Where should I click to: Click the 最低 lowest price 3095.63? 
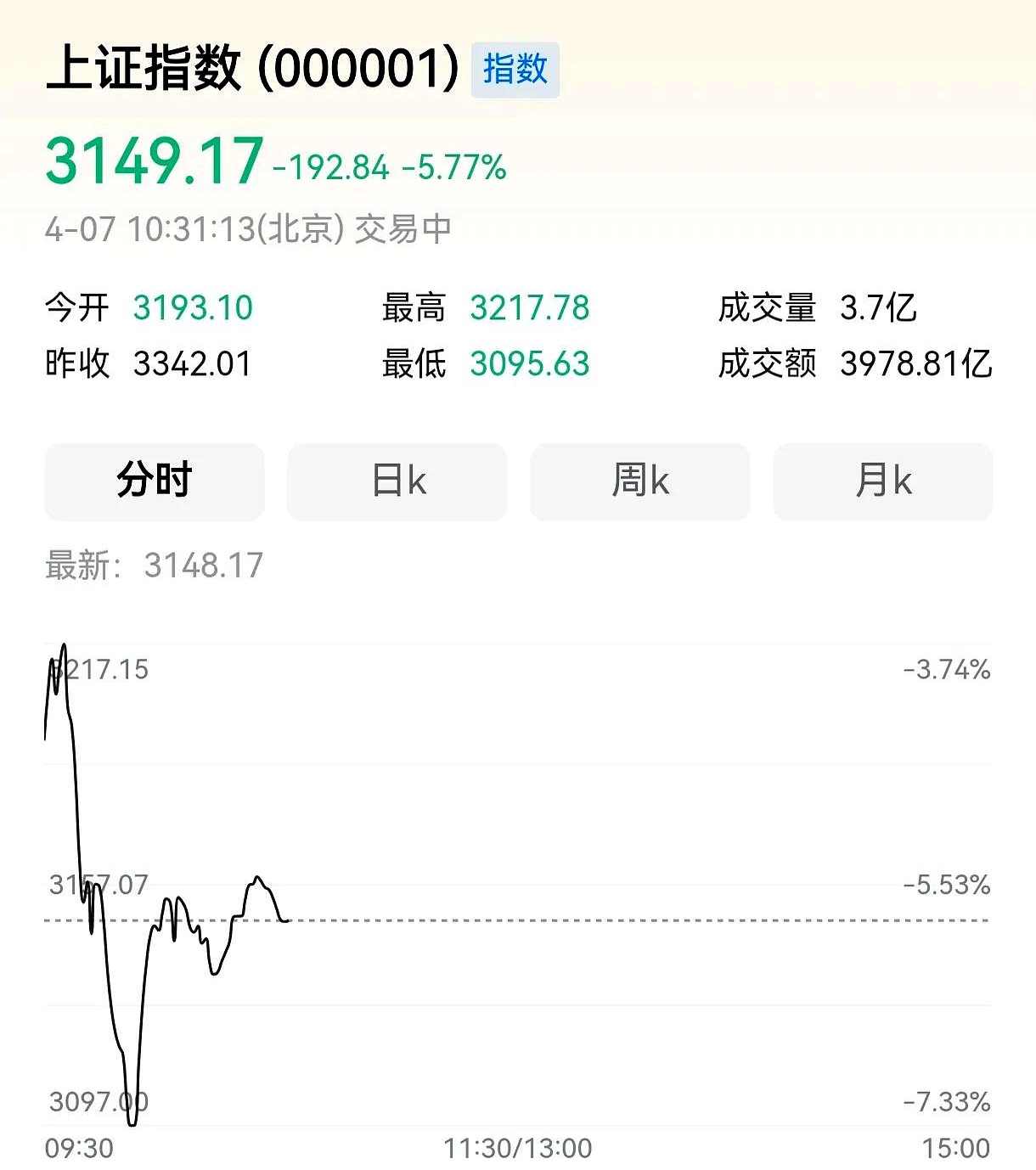529,363
